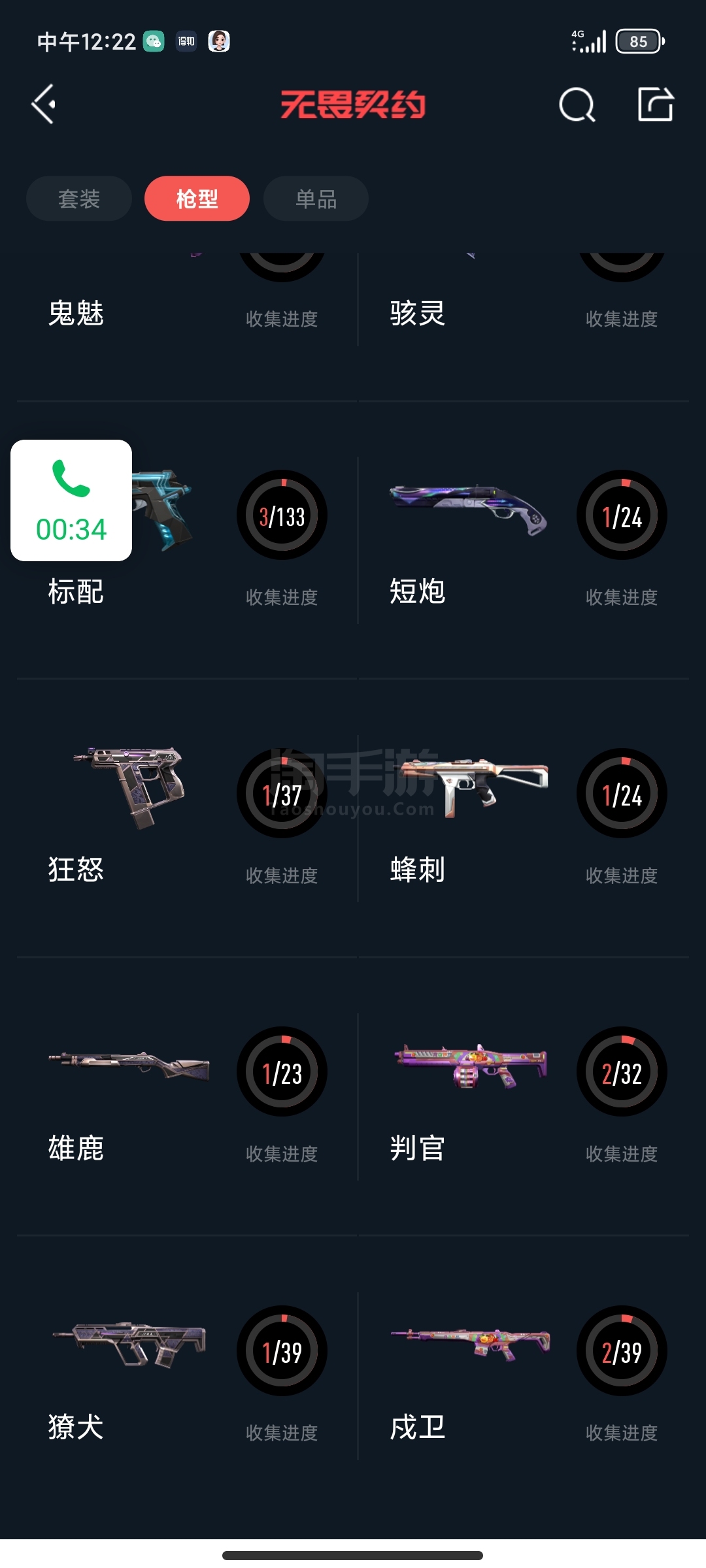Screen dimensions: 706x1568
Task: View the 狂怒 skin collection
Action: pos(186,818)
